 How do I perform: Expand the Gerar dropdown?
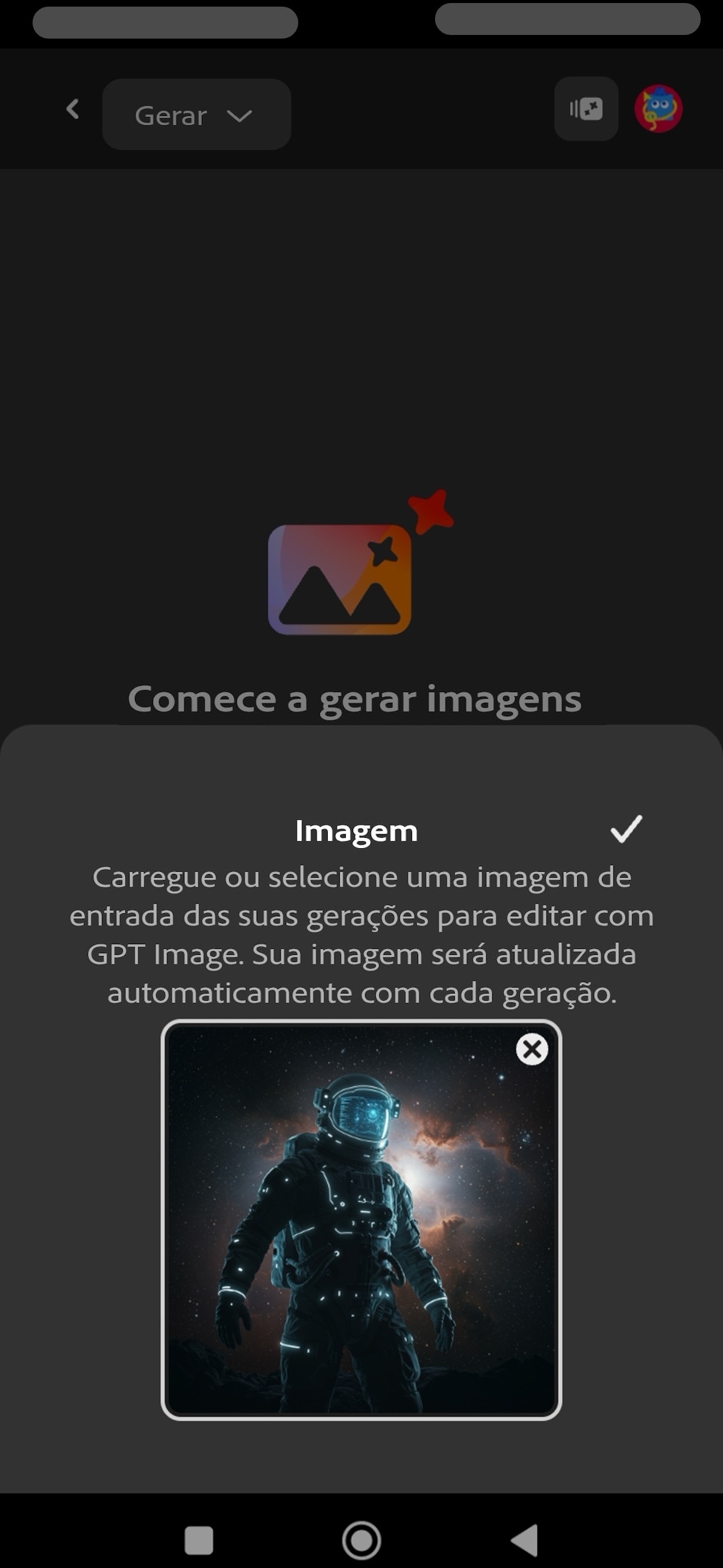click(x=196, y=115)
